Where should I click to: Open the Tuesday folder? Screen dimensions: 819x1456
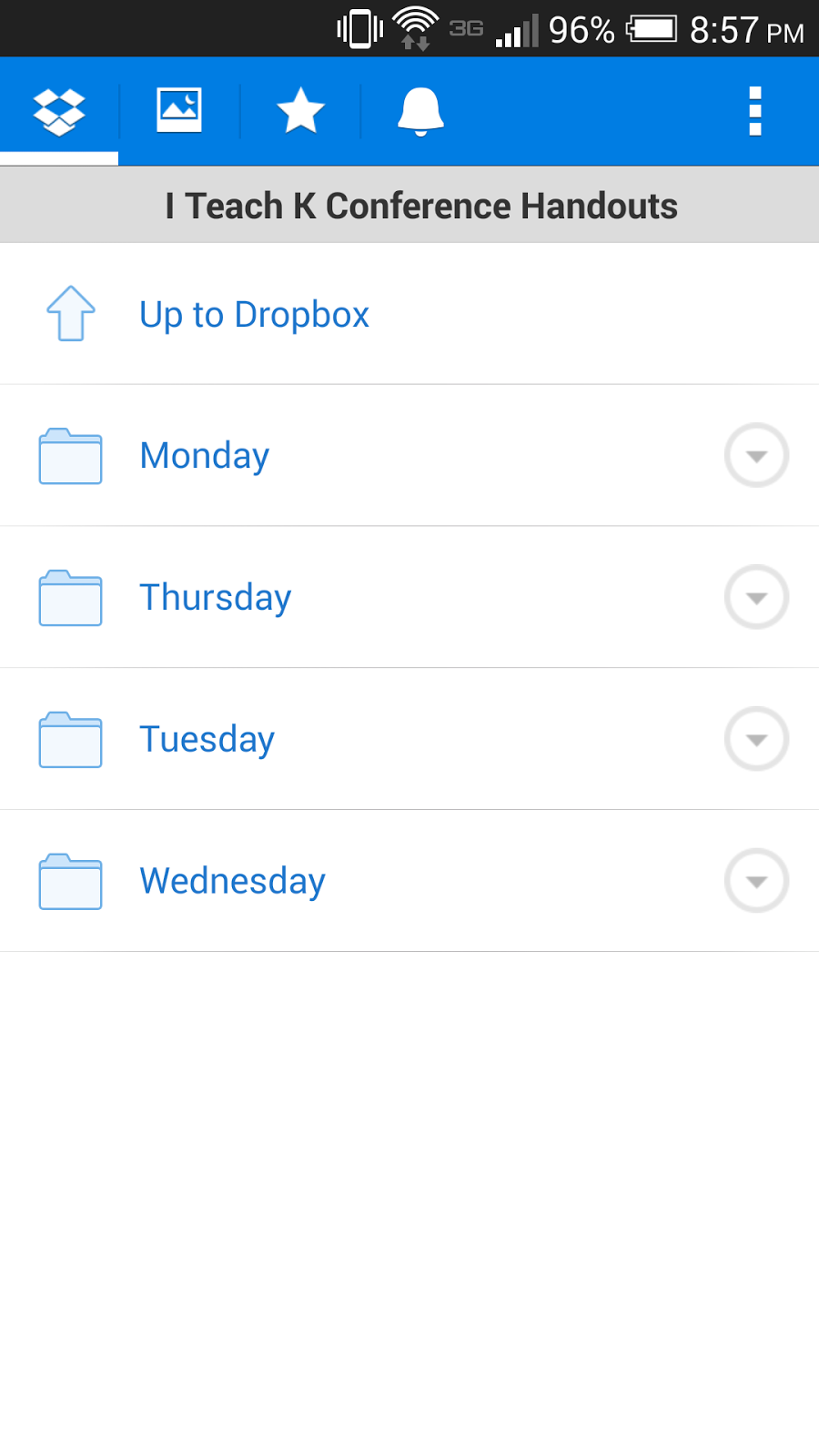[207, 740]
